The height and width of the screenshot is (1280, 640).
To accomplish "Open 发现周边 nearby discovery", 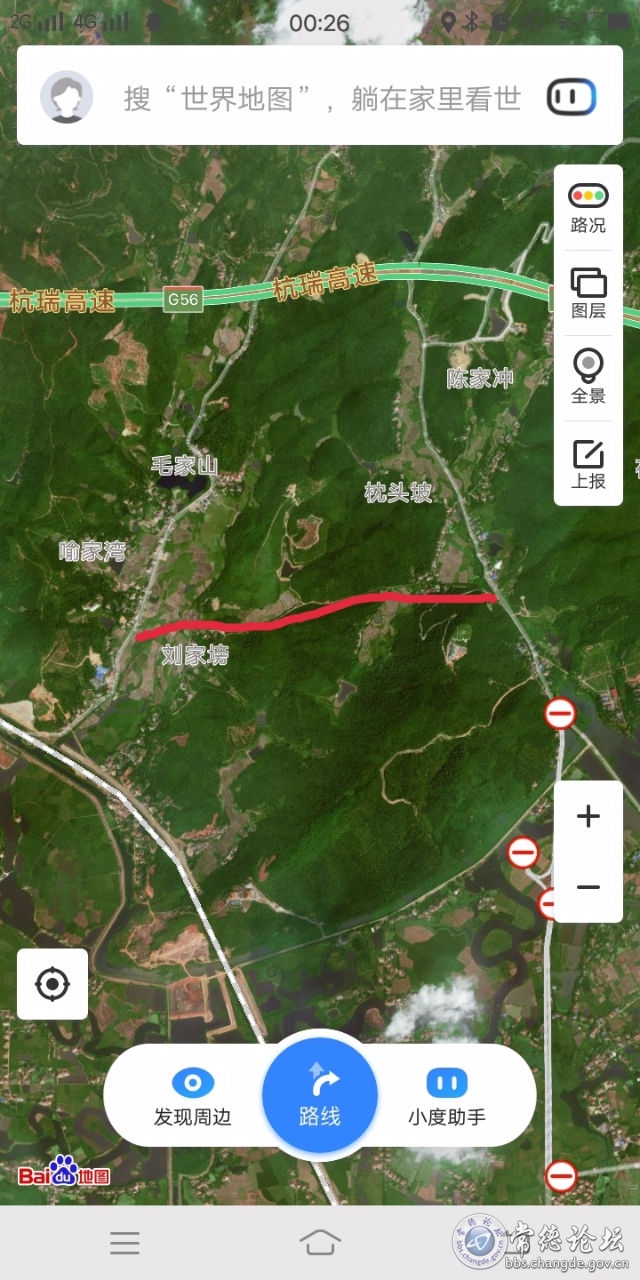I will [x=192, y=1097].
